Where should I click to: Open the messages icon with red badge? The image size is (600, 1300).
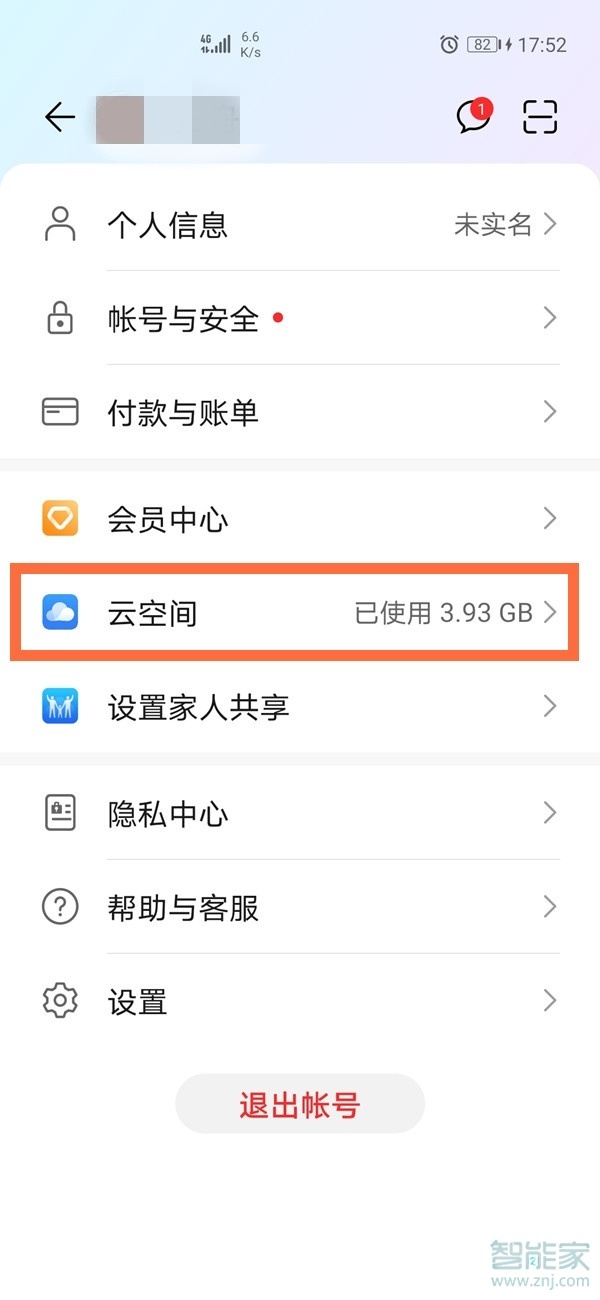[473, 118]
